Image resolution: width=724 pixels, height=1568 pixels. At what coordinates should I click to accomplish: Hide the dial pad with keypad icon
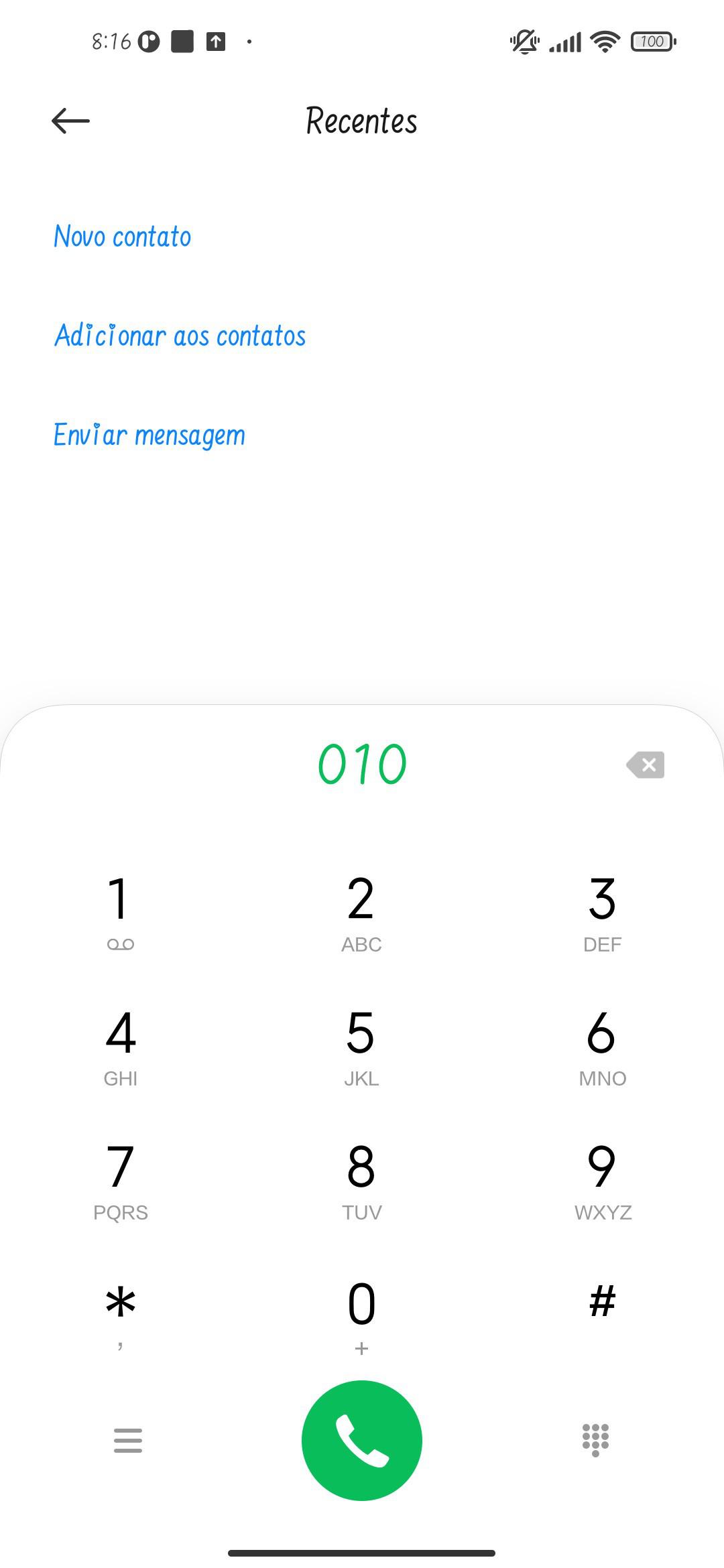tap(595, 1440)
